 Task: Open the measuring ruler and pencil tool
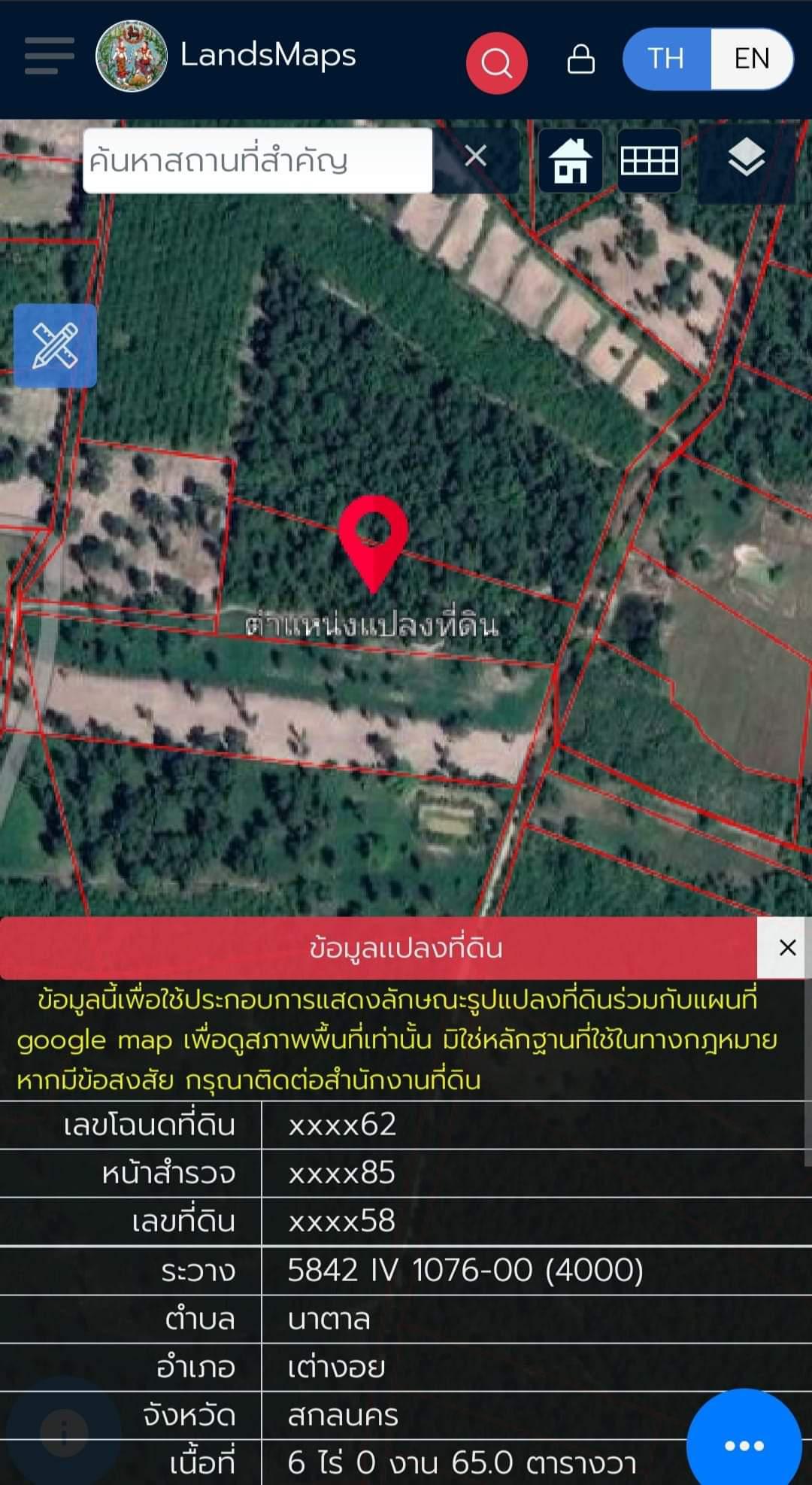(x=55, y=346)
